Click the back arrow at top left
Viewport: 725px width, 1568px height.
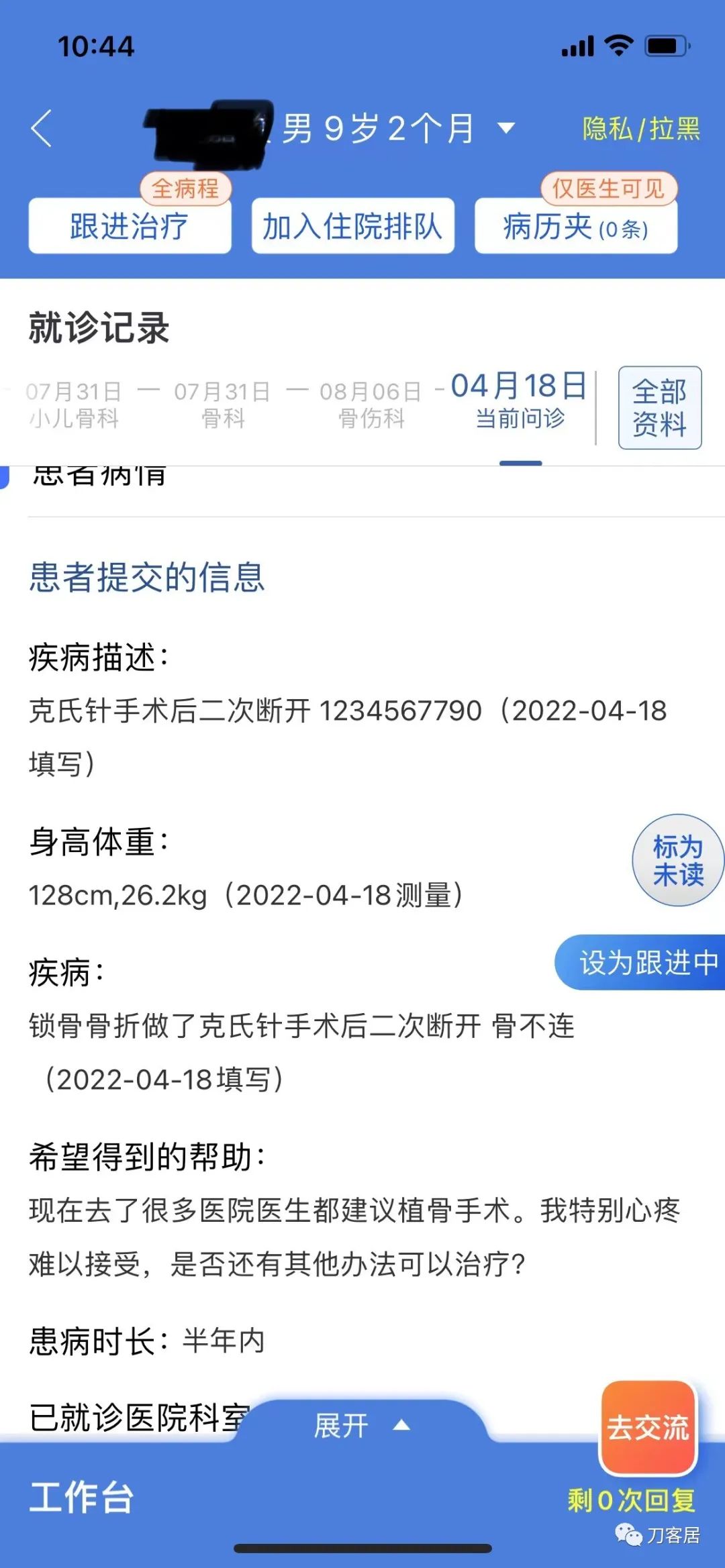[x=42, y=129]
